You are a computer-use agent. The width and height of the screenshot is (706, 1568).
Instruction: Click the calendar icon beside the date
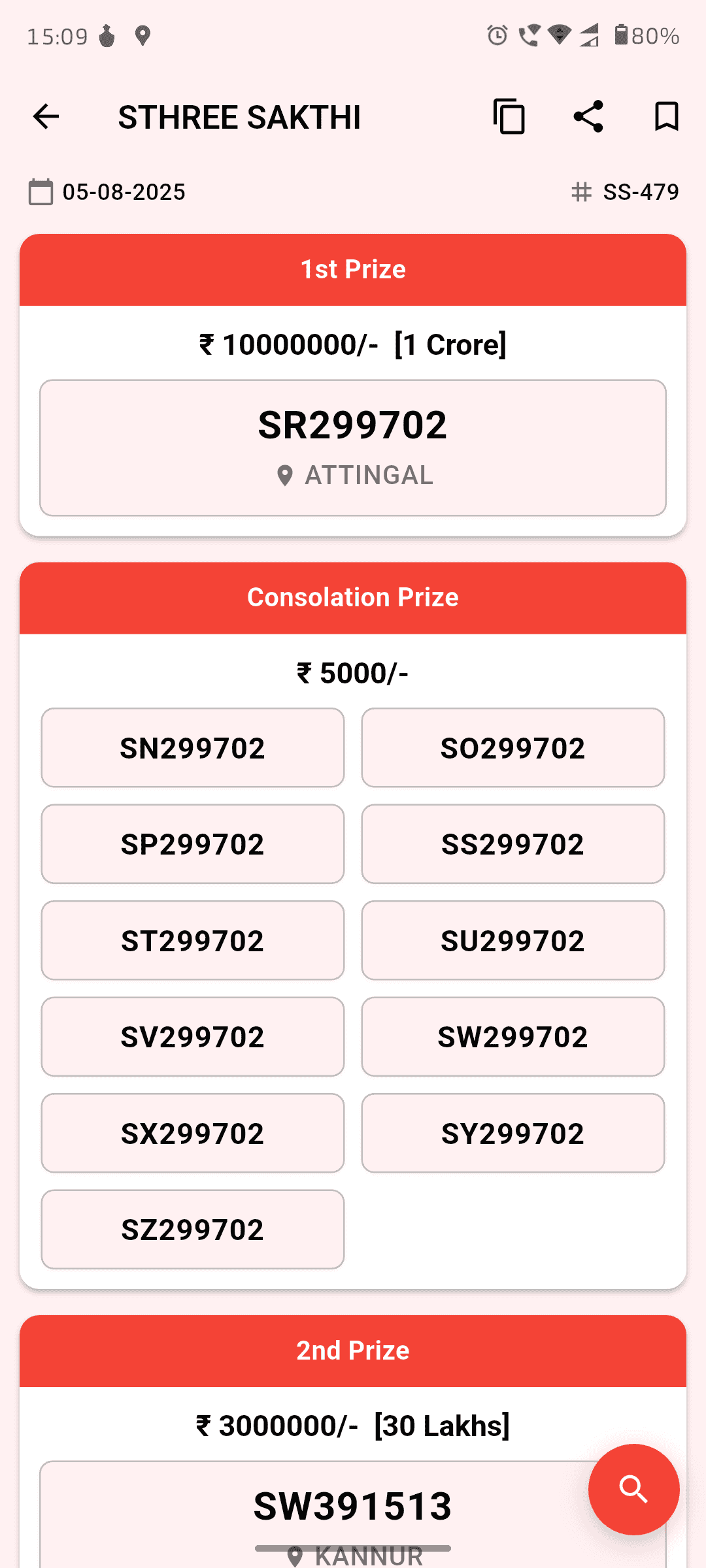[x=41, y=191]
